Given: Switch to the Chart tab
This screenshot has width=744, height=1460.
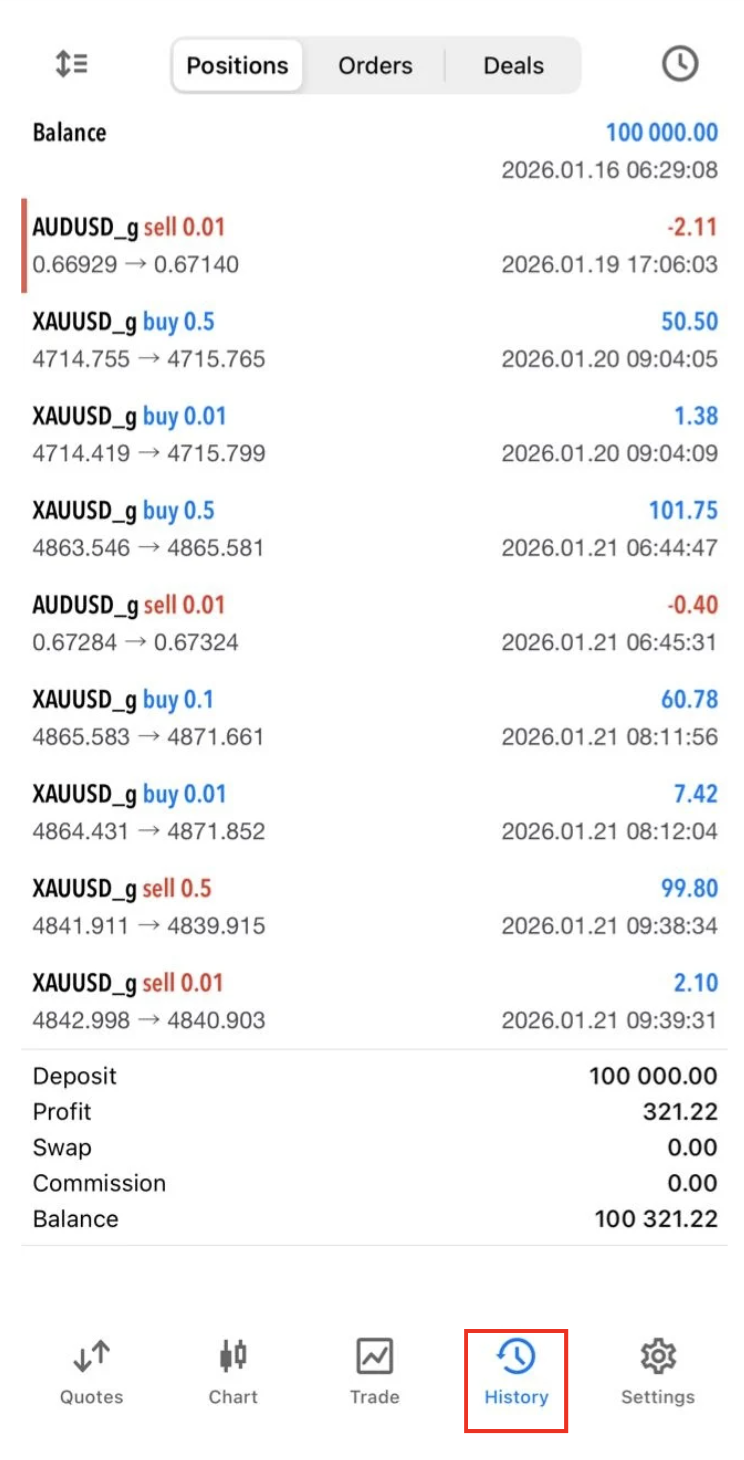Looking at the screenshot, I should click(233, 1374).
